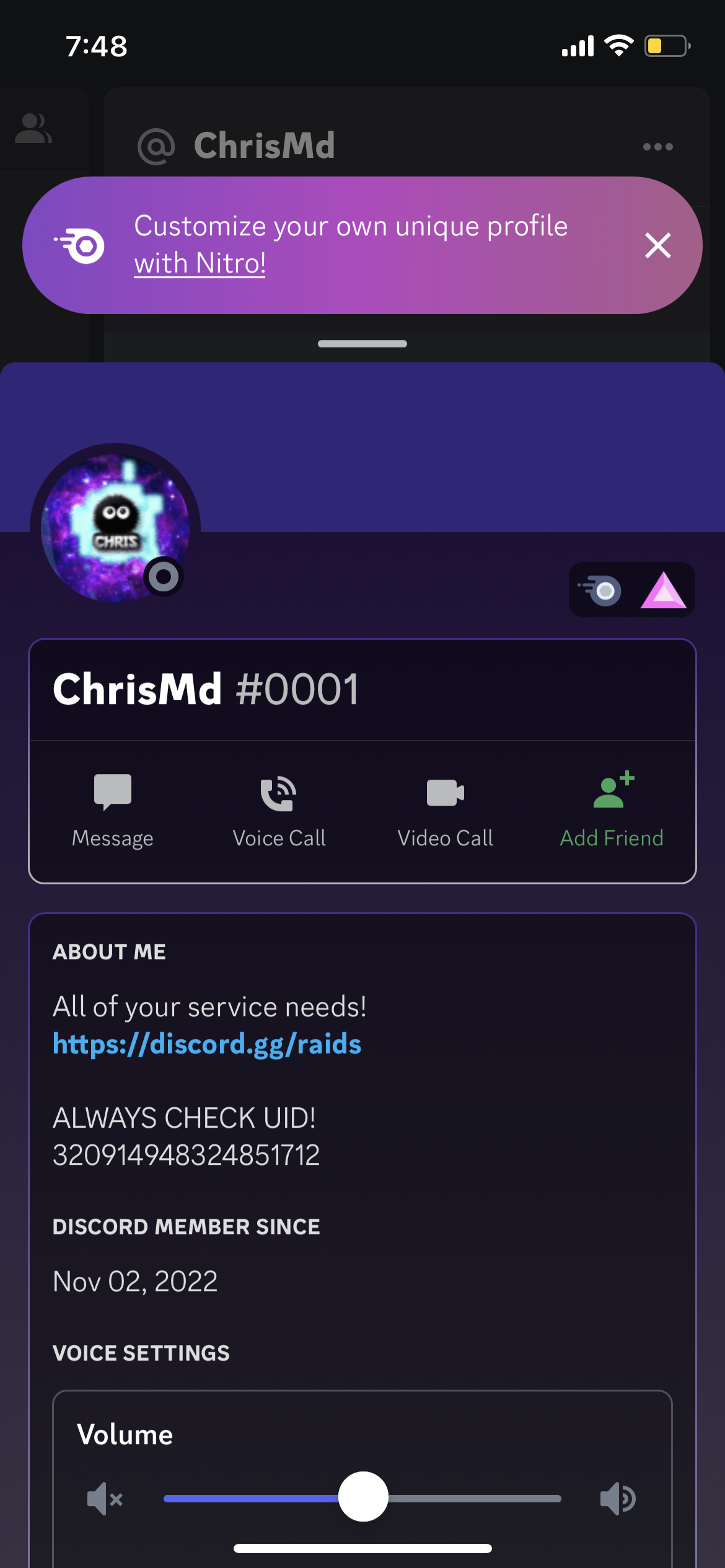This screenshot has width=725, height=1568.
Task: Tap the loud speaker icon for max volume
Action: point(618,1499)
